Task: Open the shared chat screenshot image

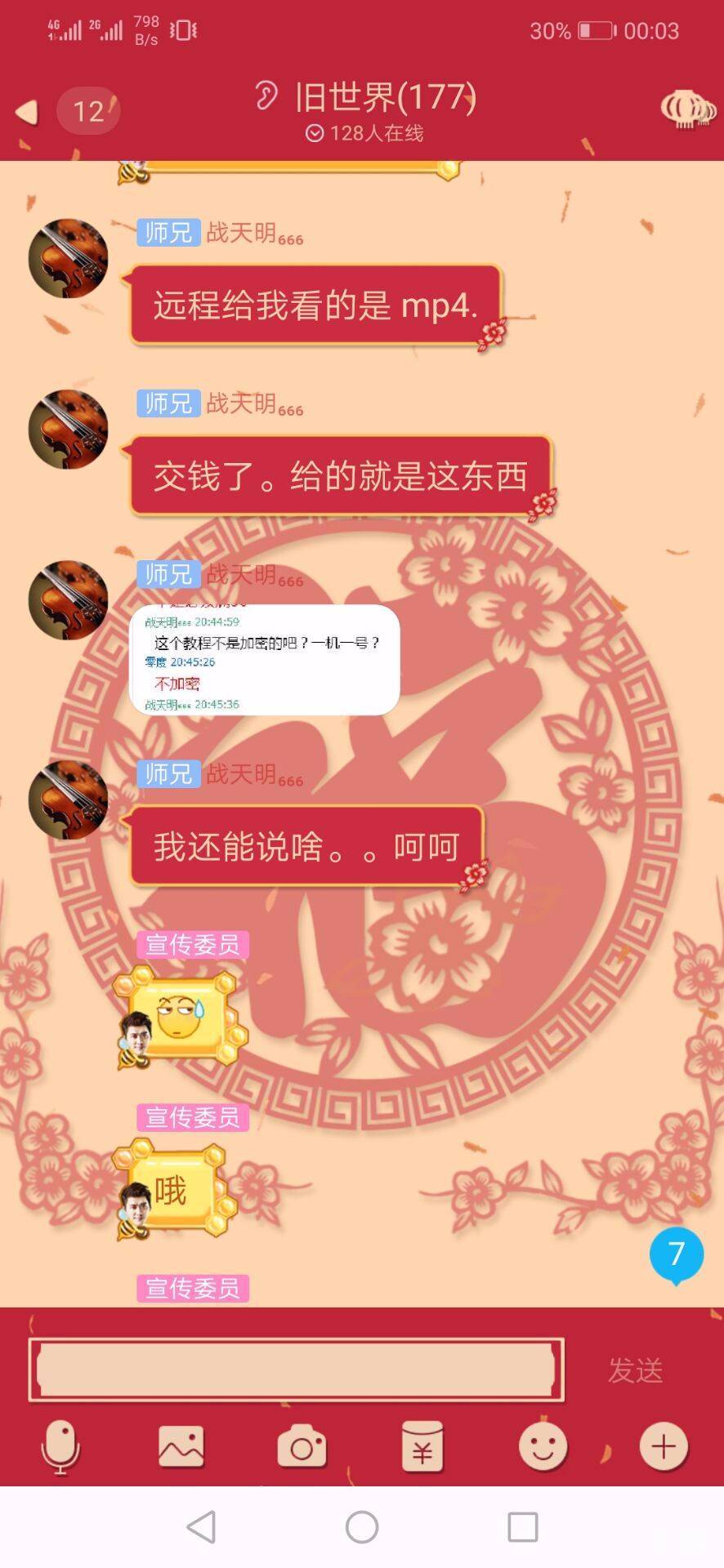Action: 265,660
